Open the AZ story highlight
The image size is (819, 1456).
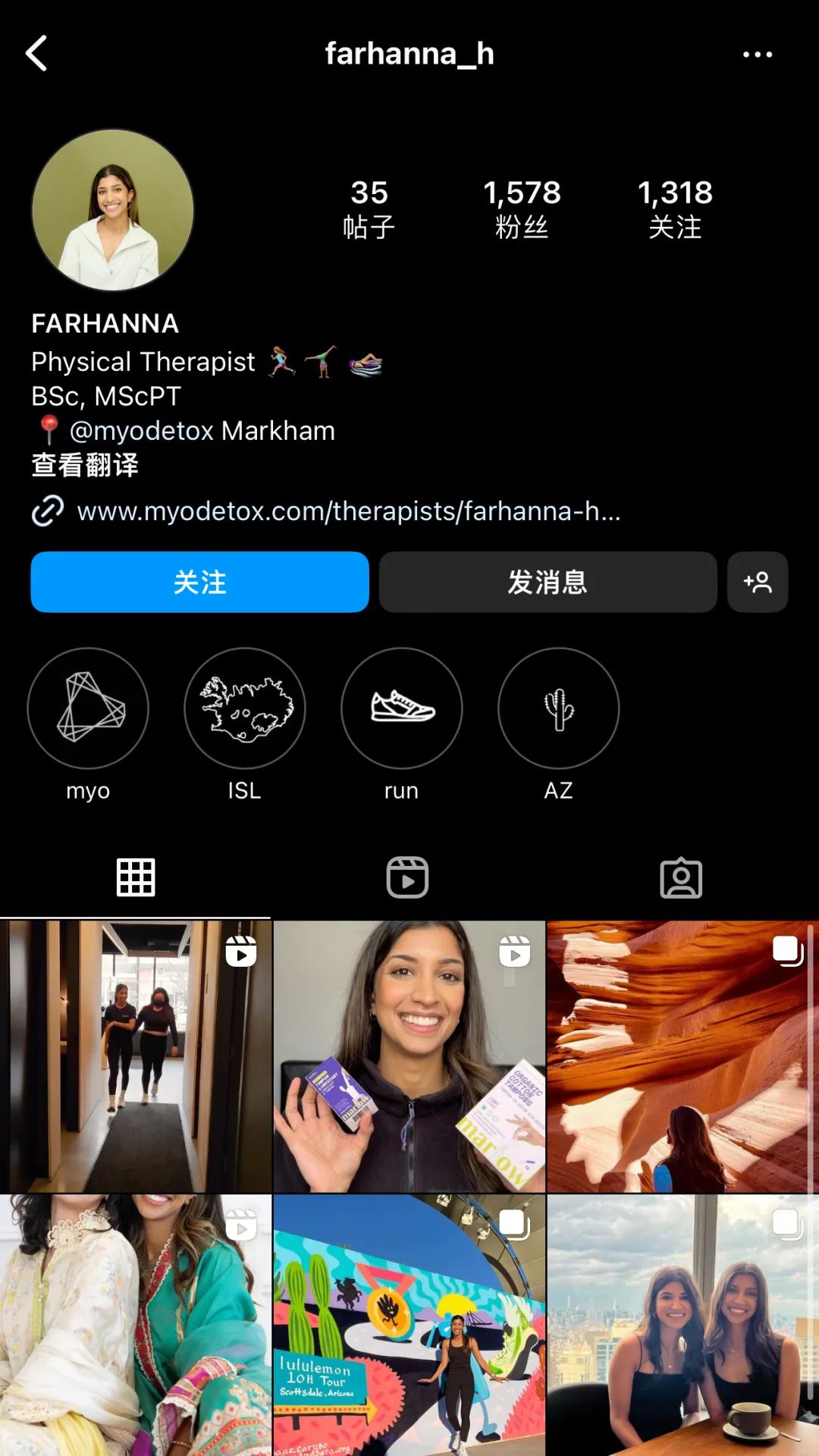tap(558, 708)
